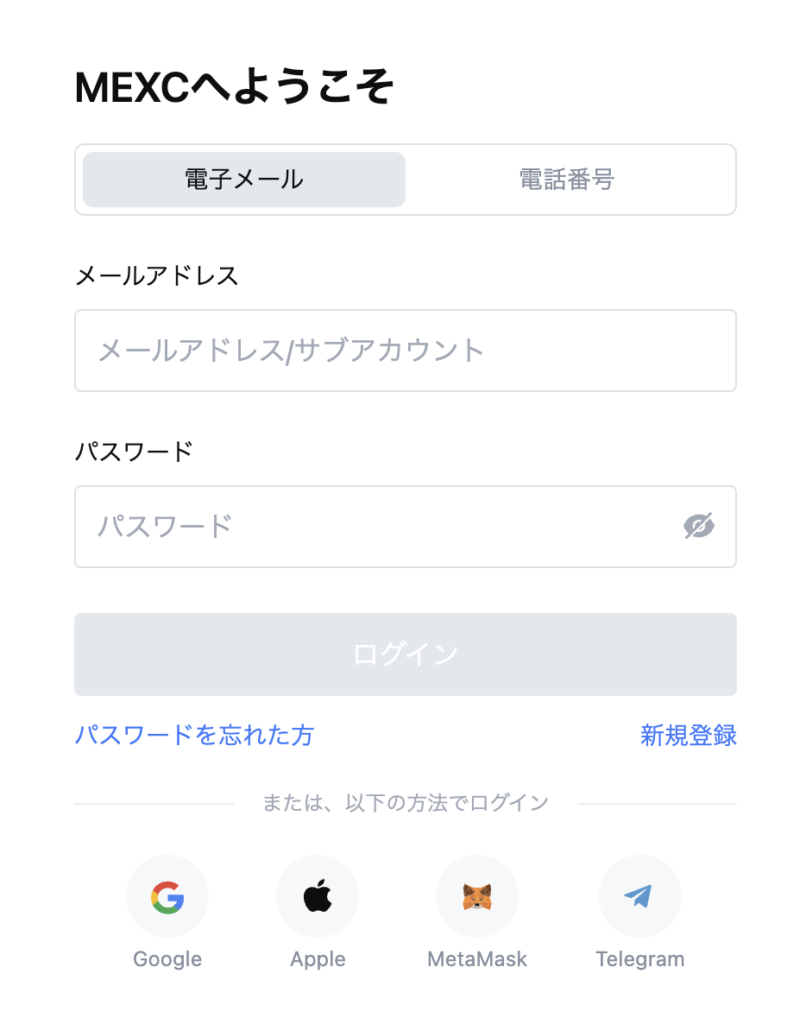Click the メールアドレス field label
The height and width of the screenshot is (1024, 806).
click(157, 276)
